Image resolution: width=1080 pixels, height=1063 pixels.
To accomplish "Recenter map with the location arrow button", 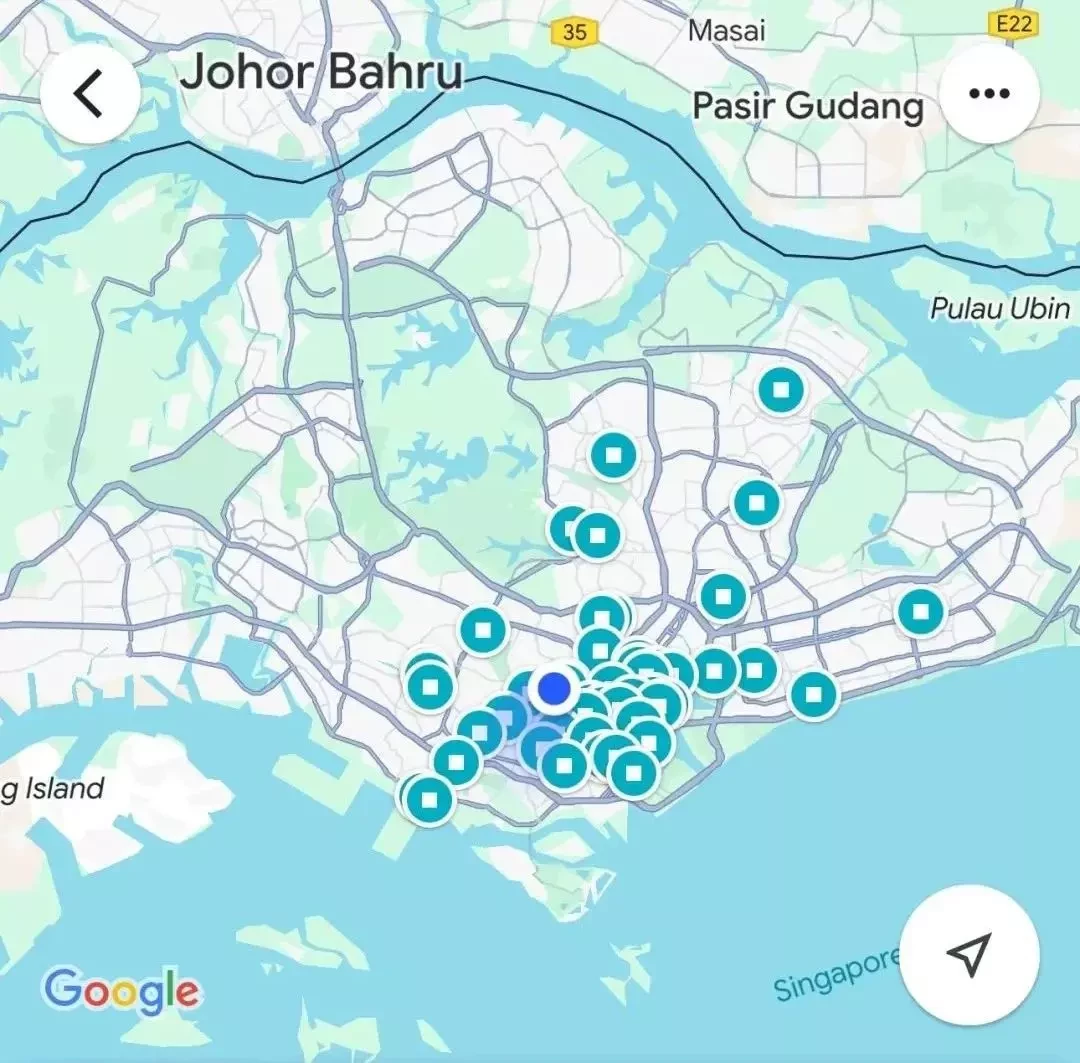I will point(969,954).
